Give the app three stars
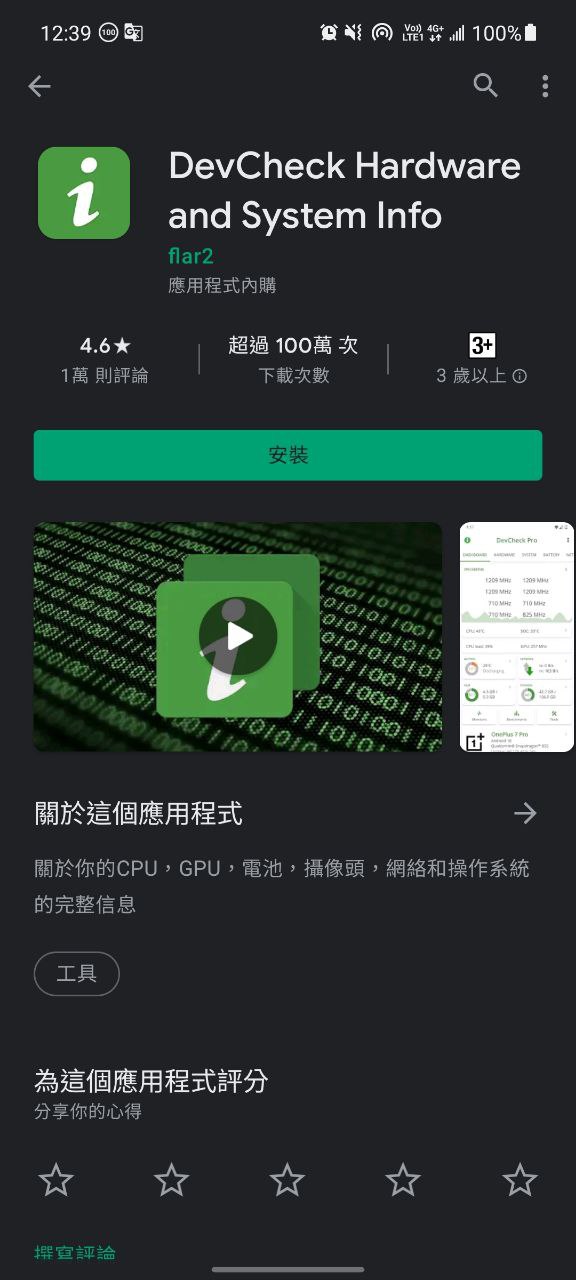Image resolution: width=576 pixels, height=1280 pixels. [288, 1181]
